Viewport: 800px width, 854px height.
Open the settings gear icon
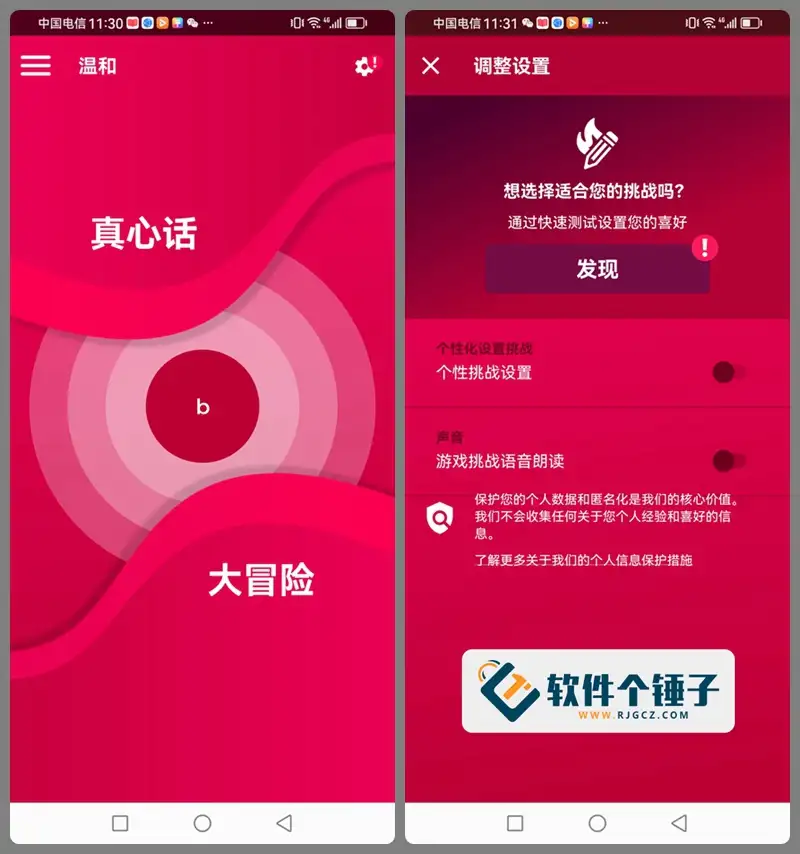tap(364, 67)
